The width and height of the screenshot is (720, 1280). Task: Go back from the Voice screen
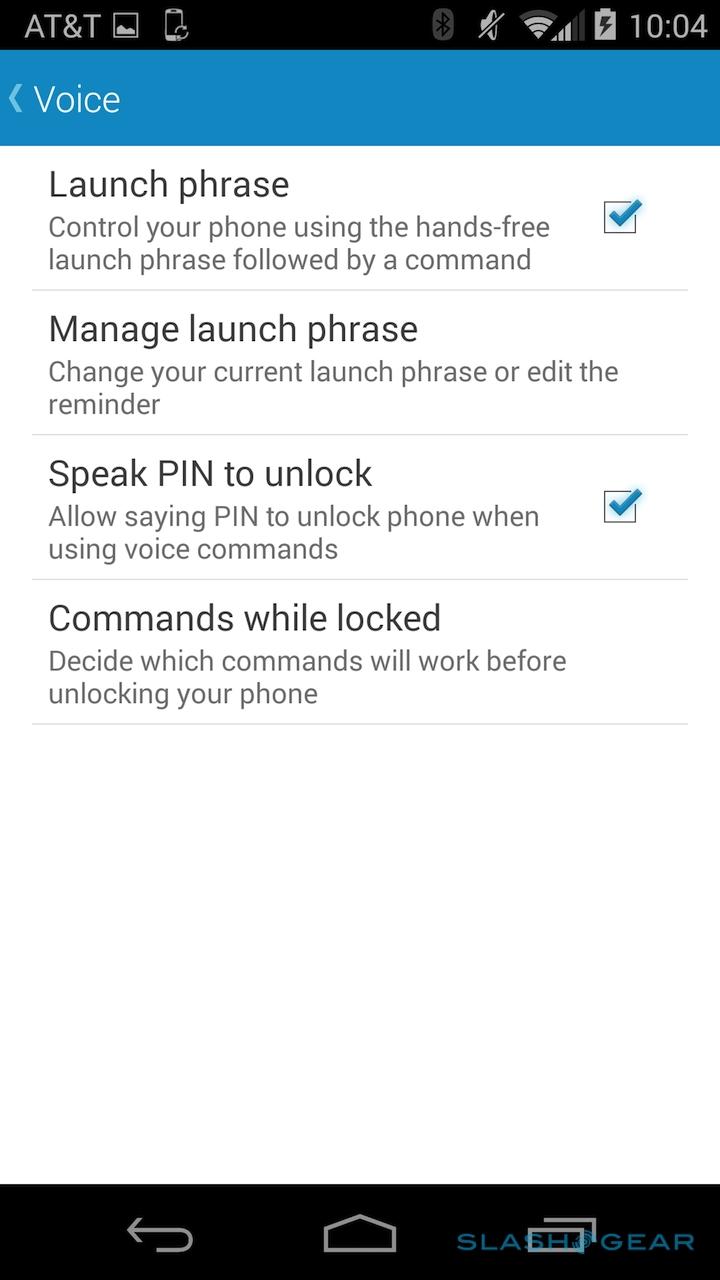64,99
